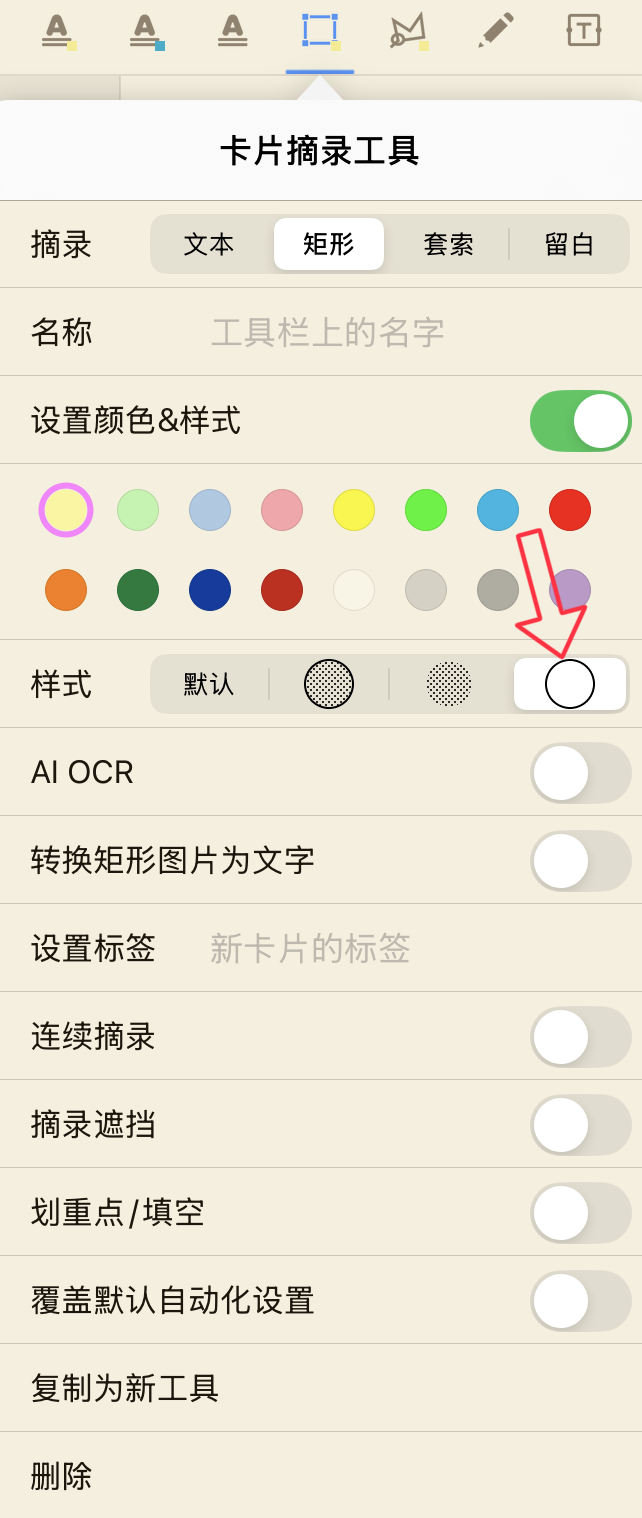Select the text box tool in the toolbar
The image size is (642, 1518).
pos(584,30)
